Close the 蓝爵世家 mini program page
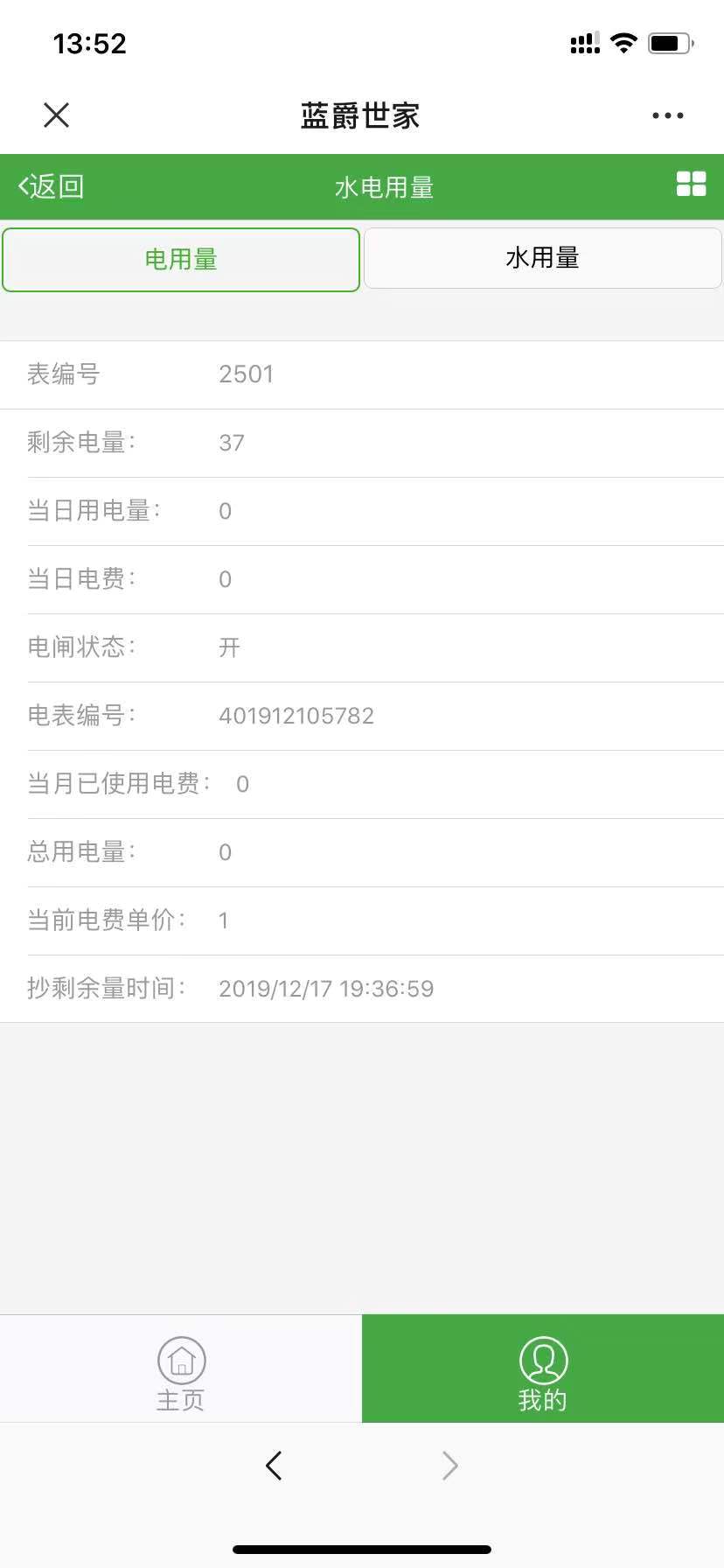The image size is (724, 1568). (x=57, y=115)
